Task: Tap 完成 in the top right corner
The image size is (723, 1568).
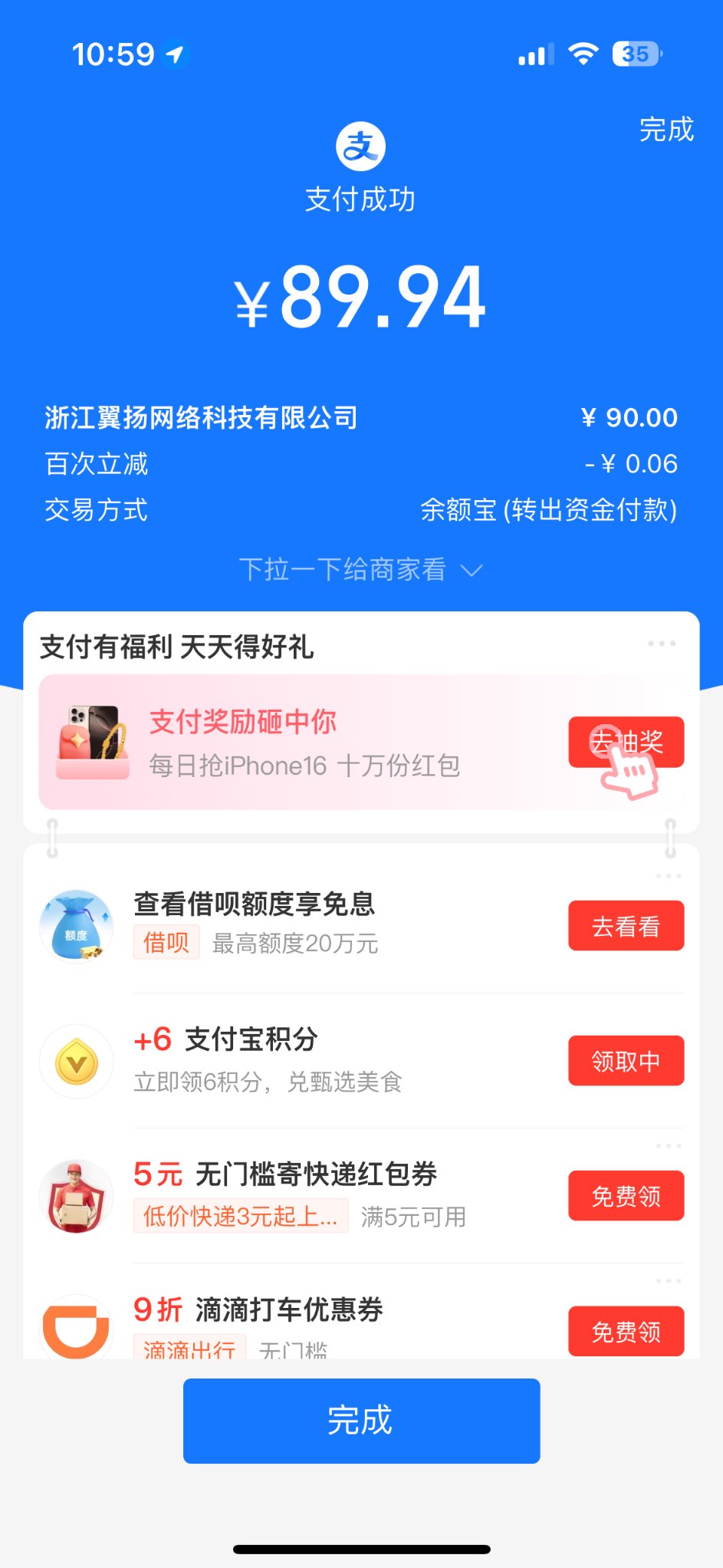Action: click(665, 130)
